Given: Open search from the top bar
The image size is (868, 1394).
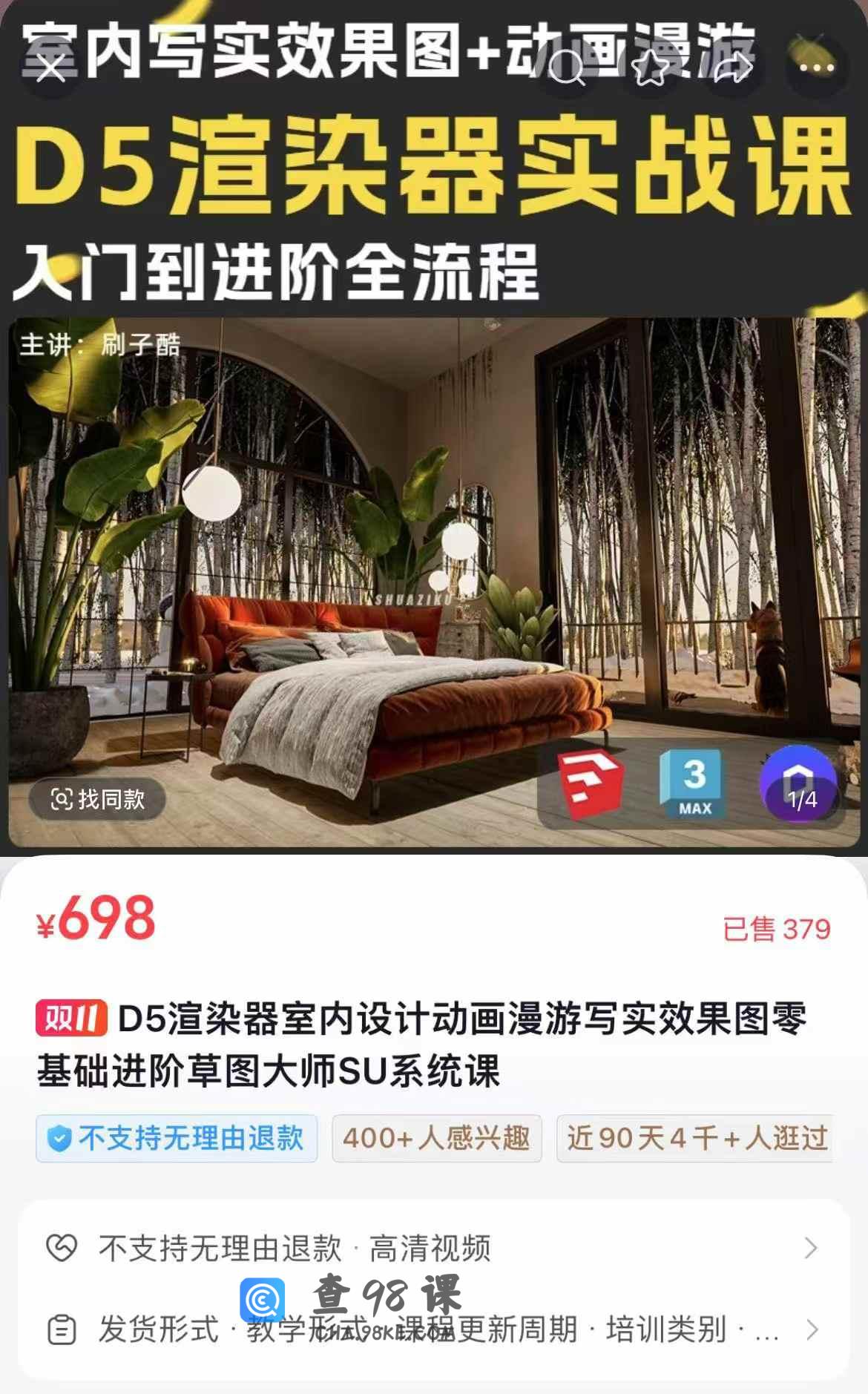Looking at the screenshot, I should click(x=566, y=68).
